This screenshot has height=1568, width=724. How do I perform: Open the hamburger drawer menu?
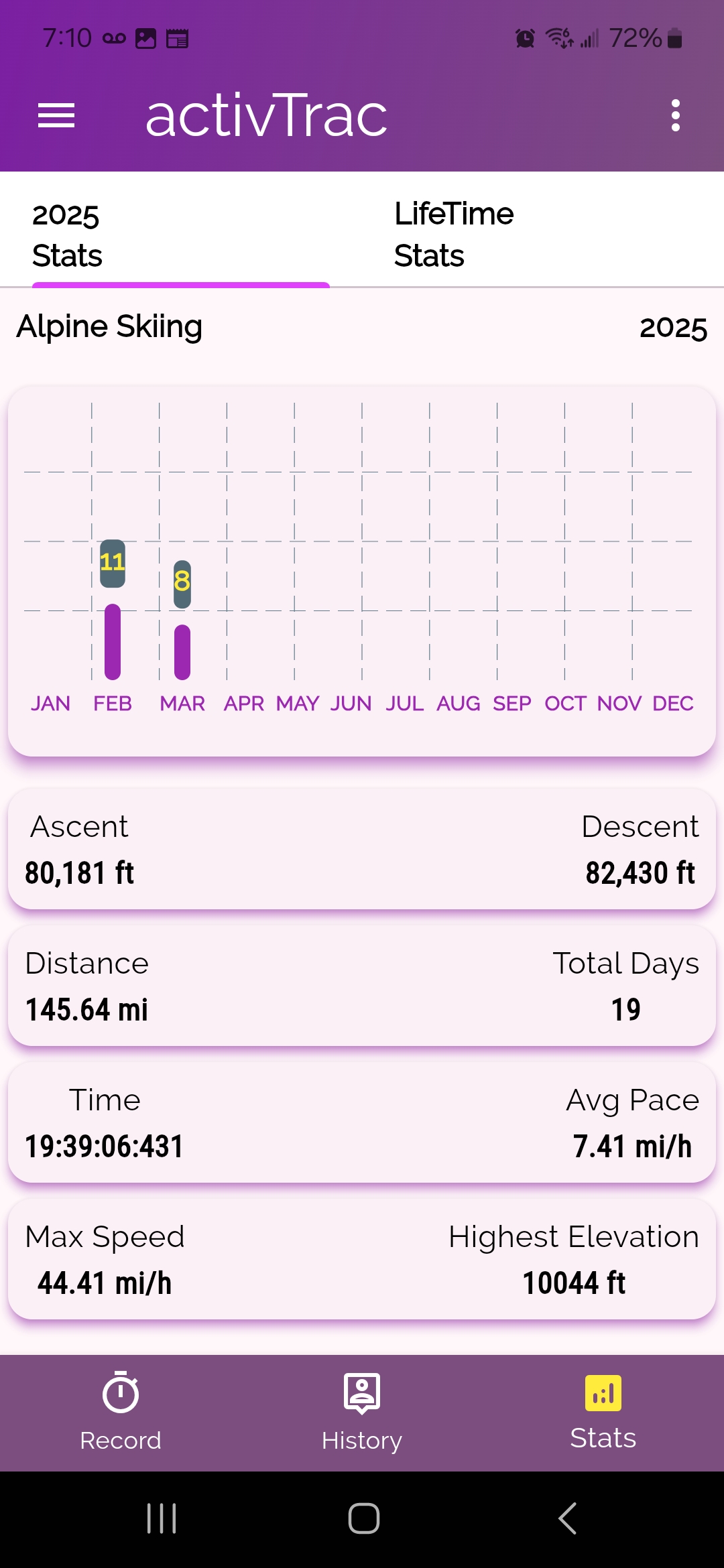pos(56,115)
